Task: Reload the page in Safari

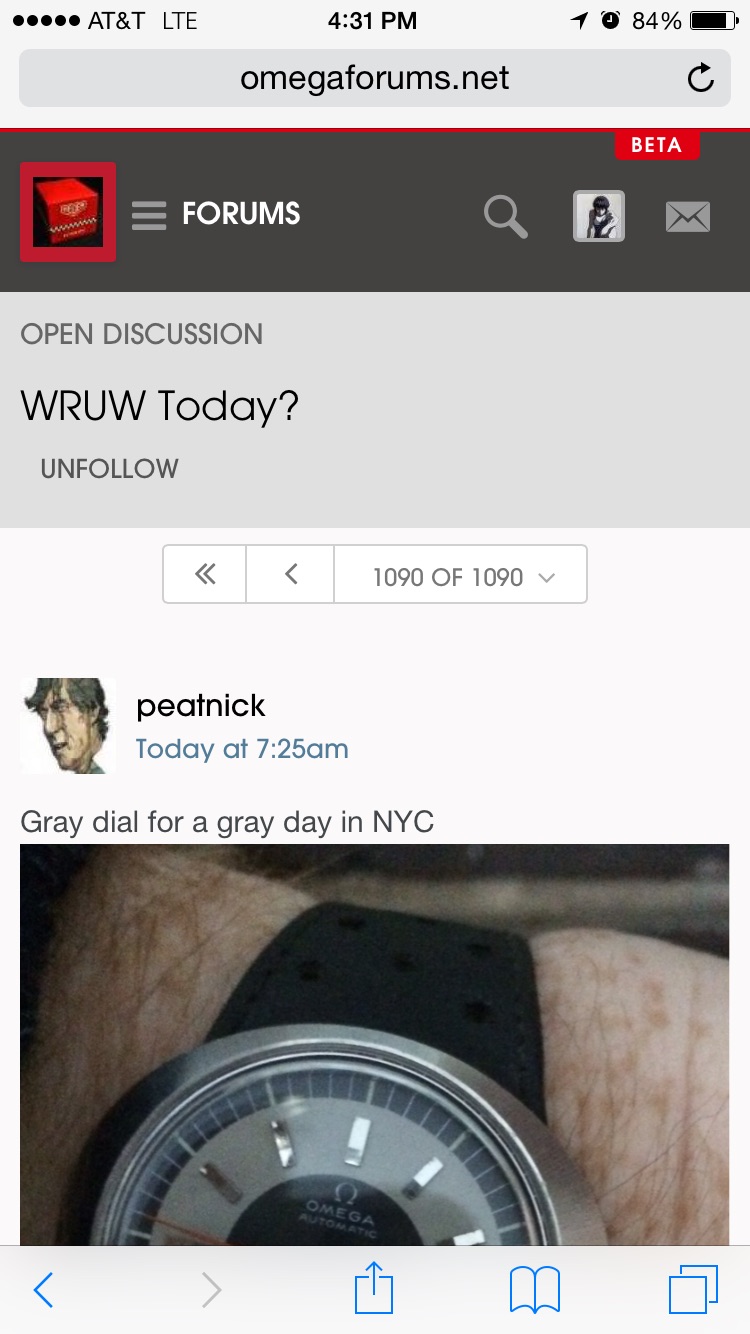Action: click(701, 78)
